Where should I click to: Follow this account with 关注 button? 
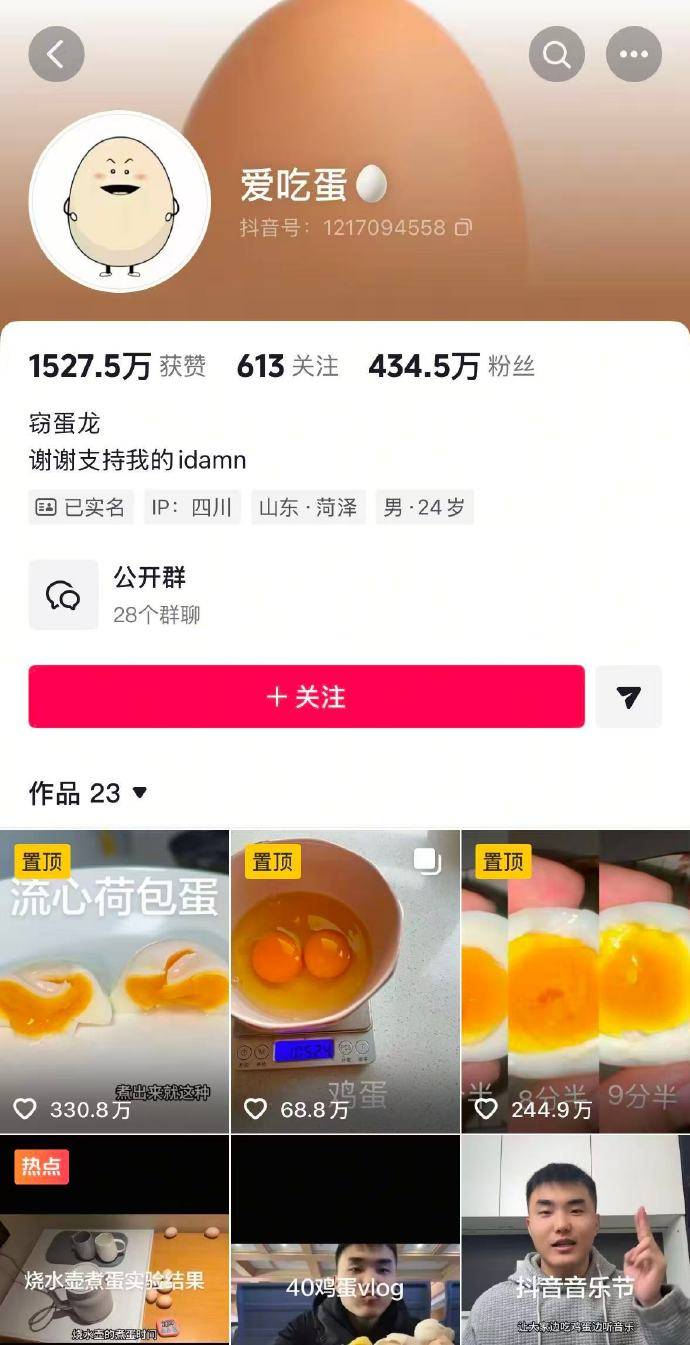click(x=306, y=697)
